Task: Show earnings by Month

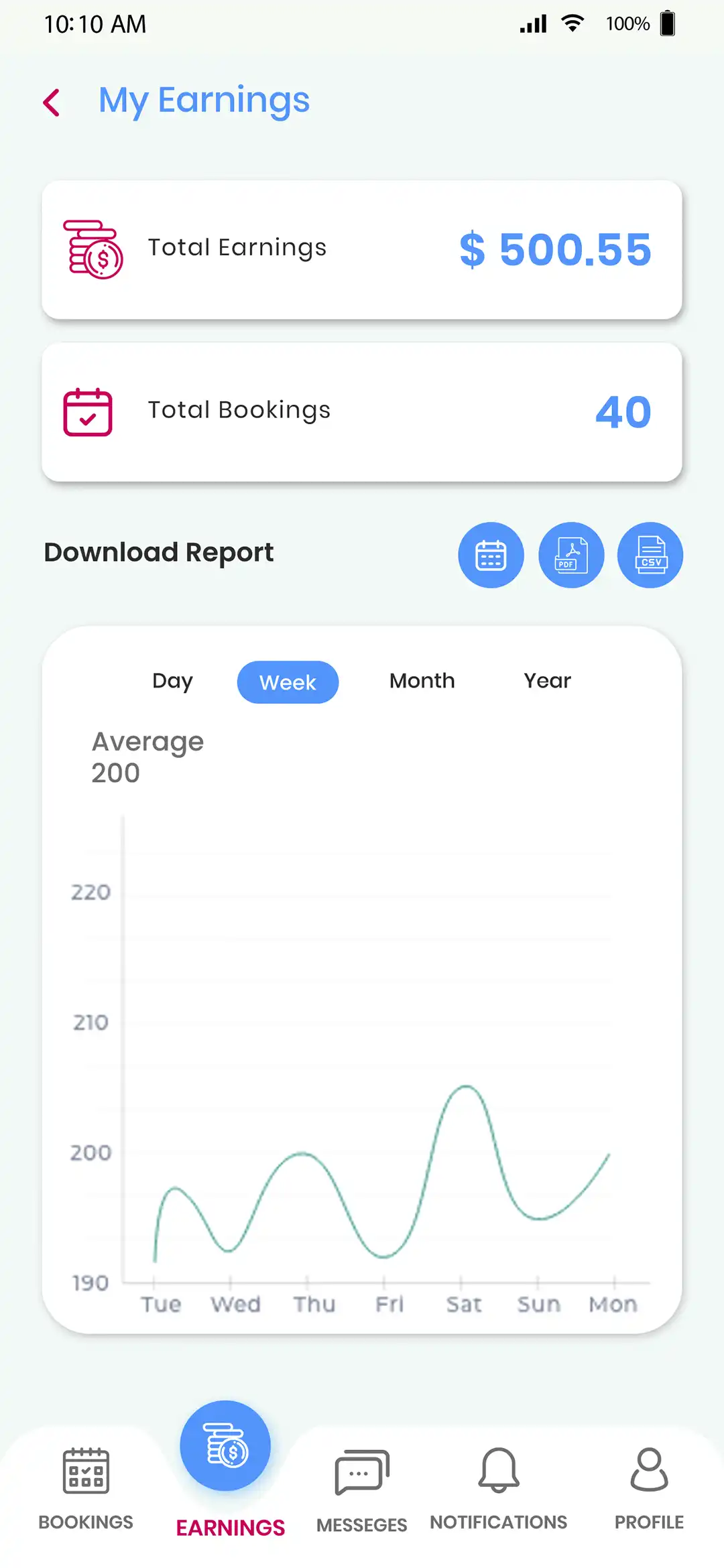Action: (x=422, y=681)
